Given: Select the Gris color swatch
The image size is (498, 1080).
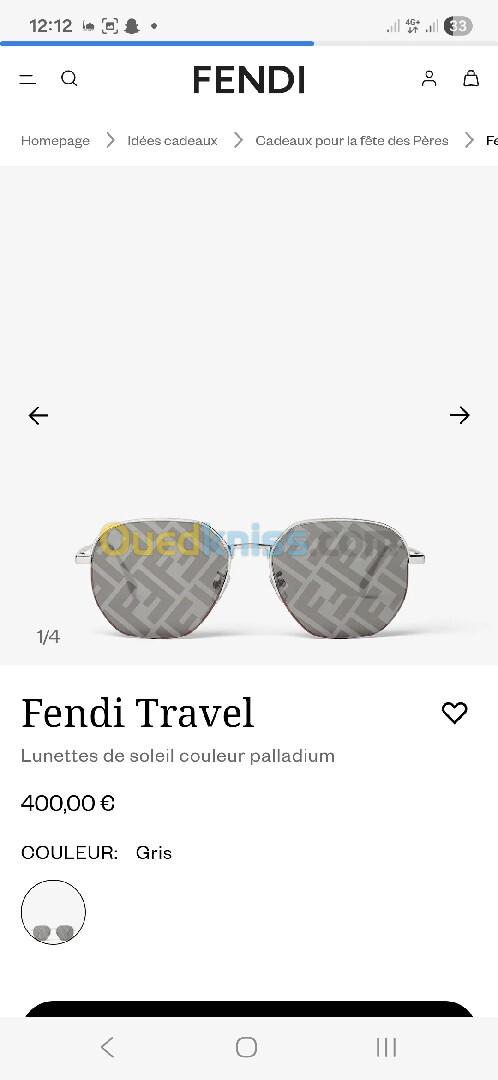Looking at the screenshot, I should click(54, 912).
